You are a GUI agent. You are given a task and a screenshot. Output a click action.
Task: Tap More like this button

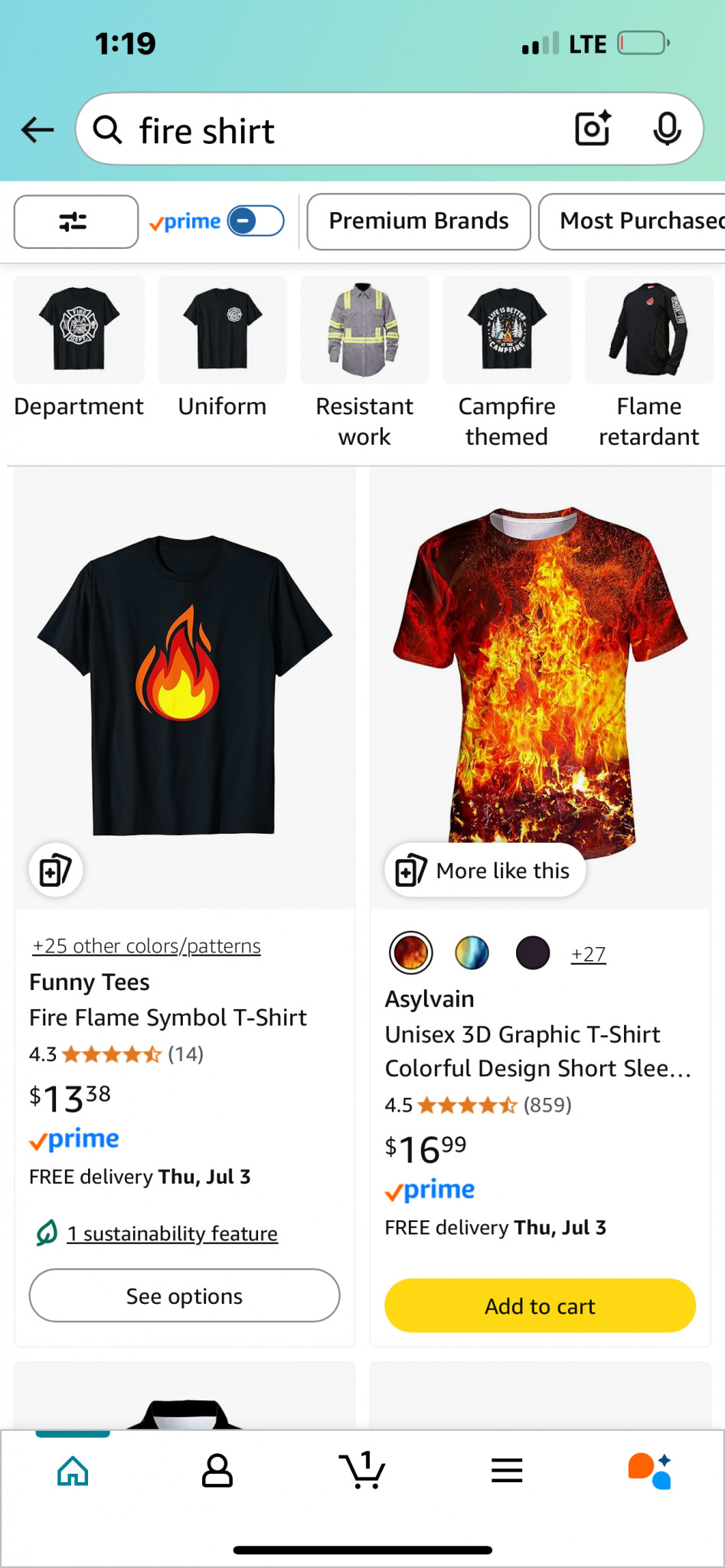(485, 871)
